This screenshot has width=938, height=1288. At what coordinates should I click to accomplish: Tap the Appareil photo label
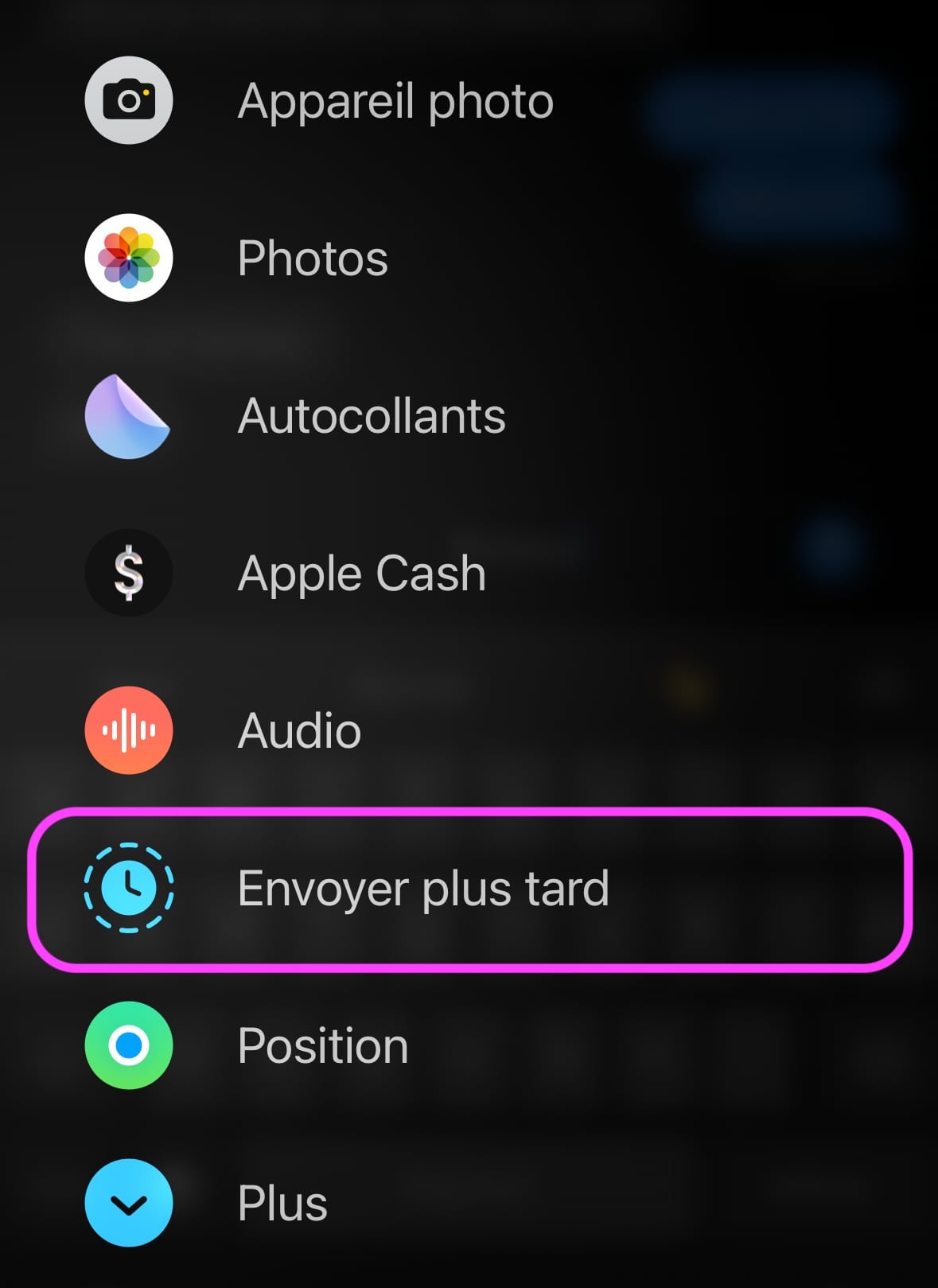(x=395, y=99)
